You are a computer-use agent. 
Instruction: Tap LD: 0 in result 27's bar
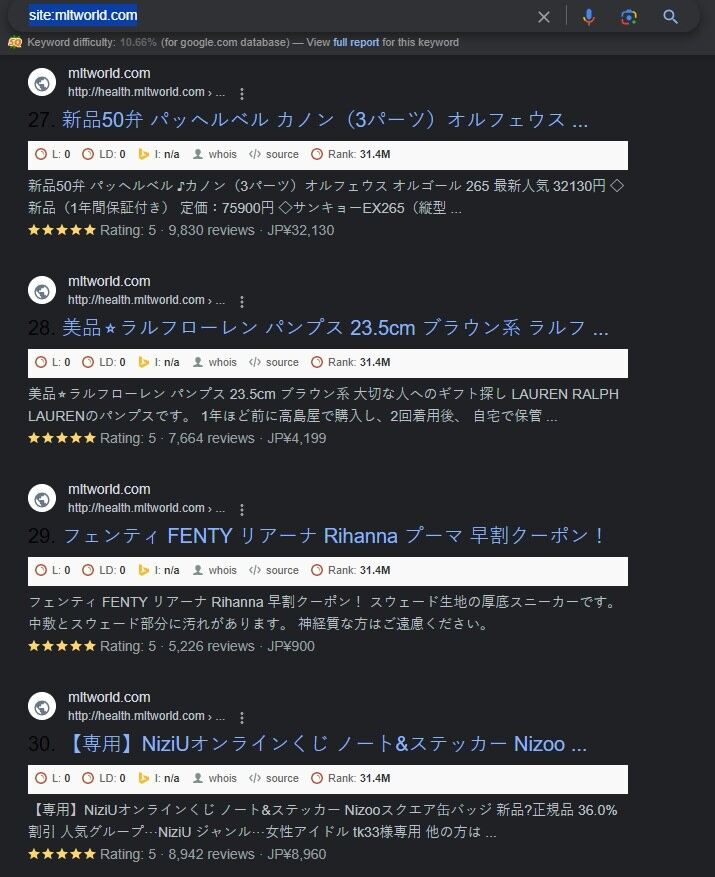coord(104,154)
